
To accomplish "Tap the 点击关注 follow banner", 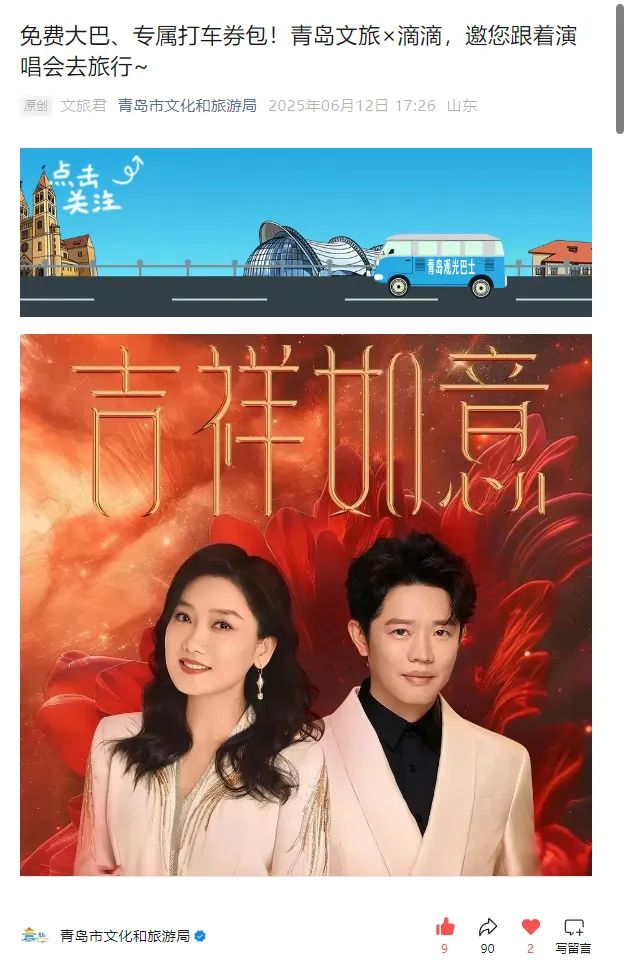I will (305, 232).
